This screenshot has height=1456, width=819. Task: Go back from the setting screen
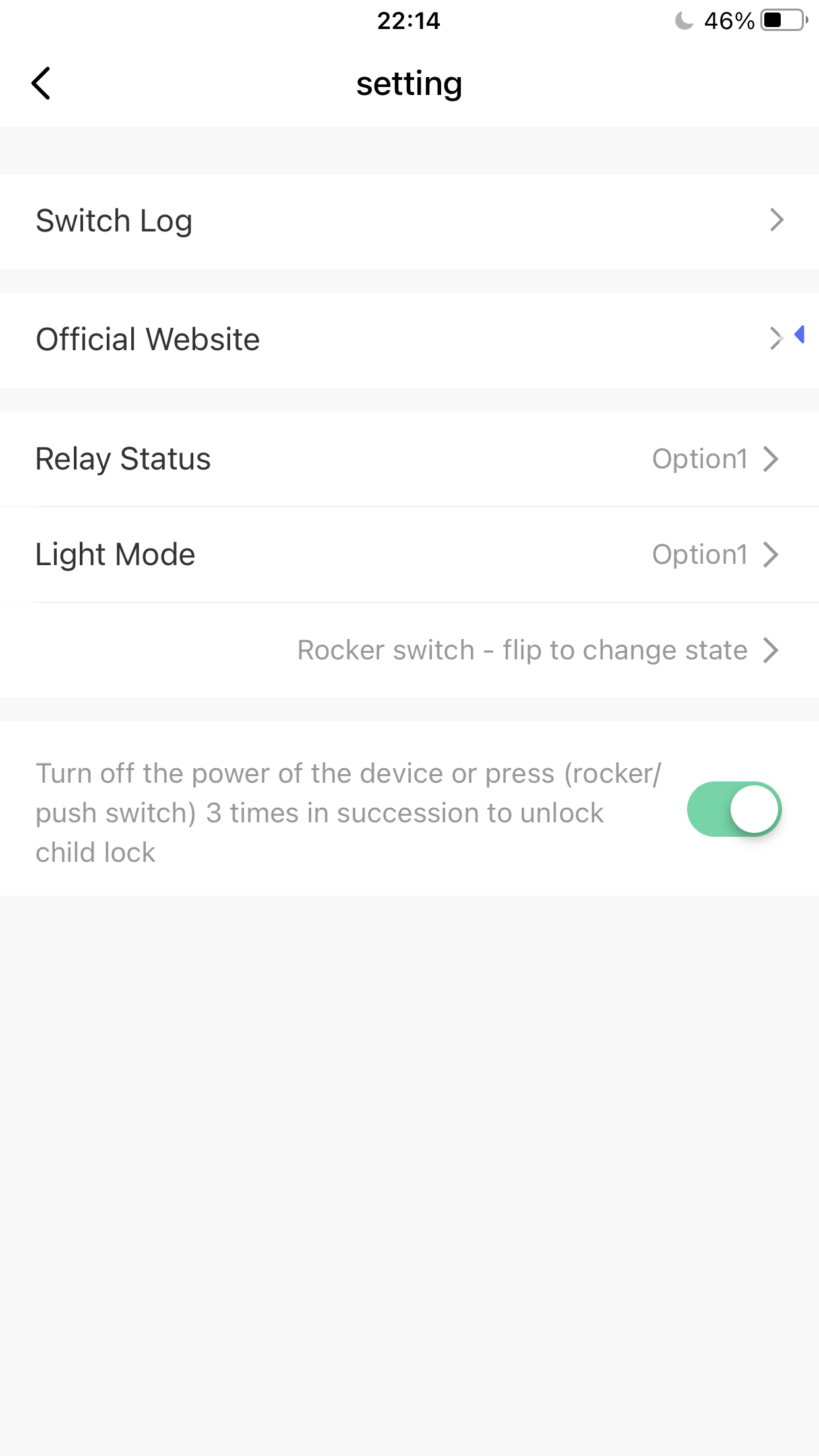click(41, 84)
